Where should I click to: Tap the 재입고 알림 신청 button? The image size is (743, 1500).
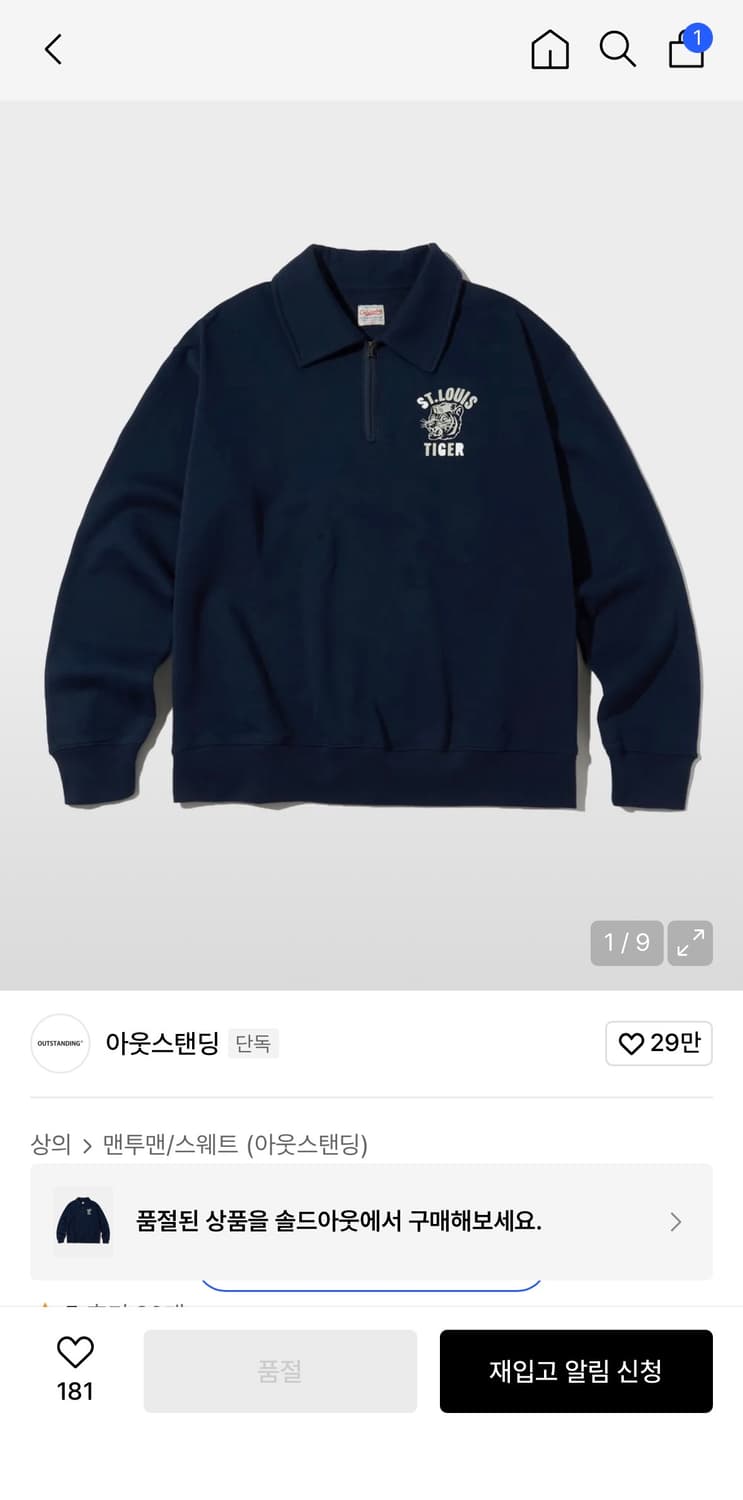click(576, 1370)
